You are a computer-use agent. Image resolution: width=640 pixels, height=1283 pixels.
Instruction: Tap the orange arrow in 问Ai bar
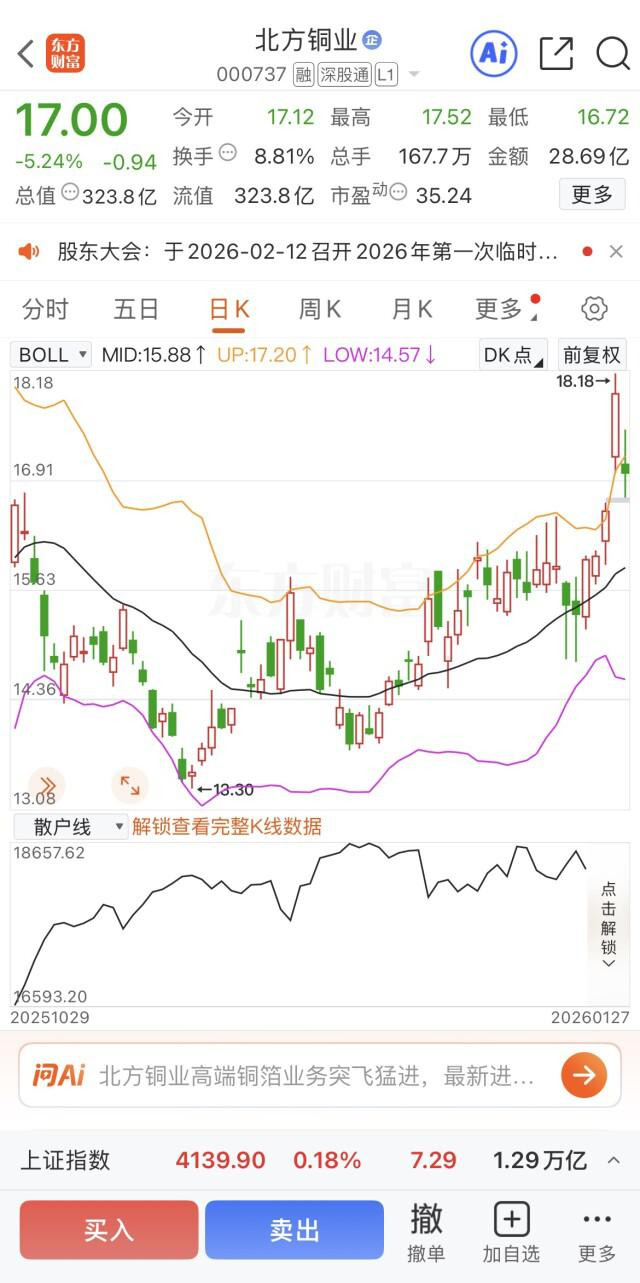[583, 1076]
